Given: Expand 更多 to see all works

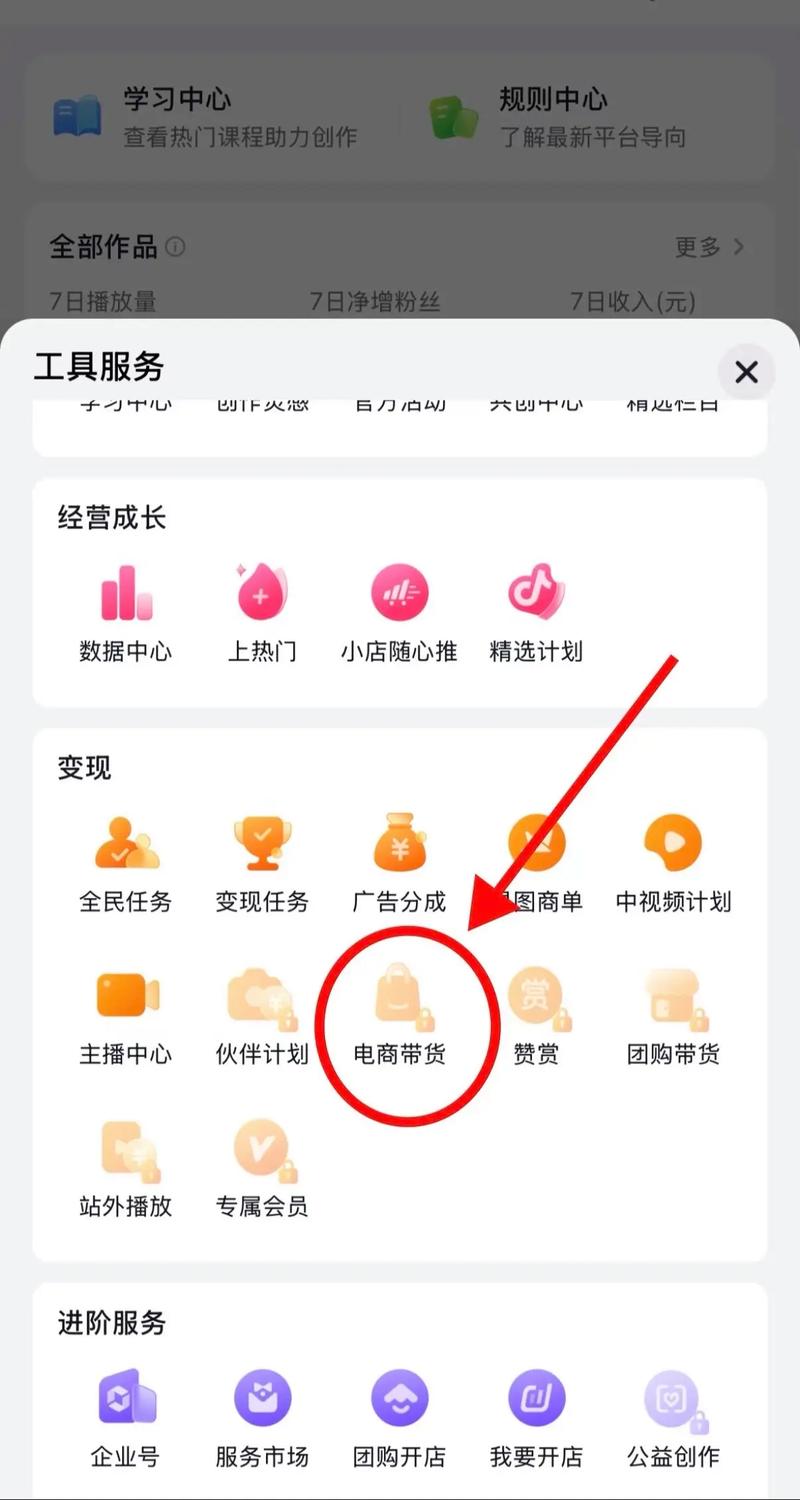Looking at the screenshot, I should tap(707, 247).
